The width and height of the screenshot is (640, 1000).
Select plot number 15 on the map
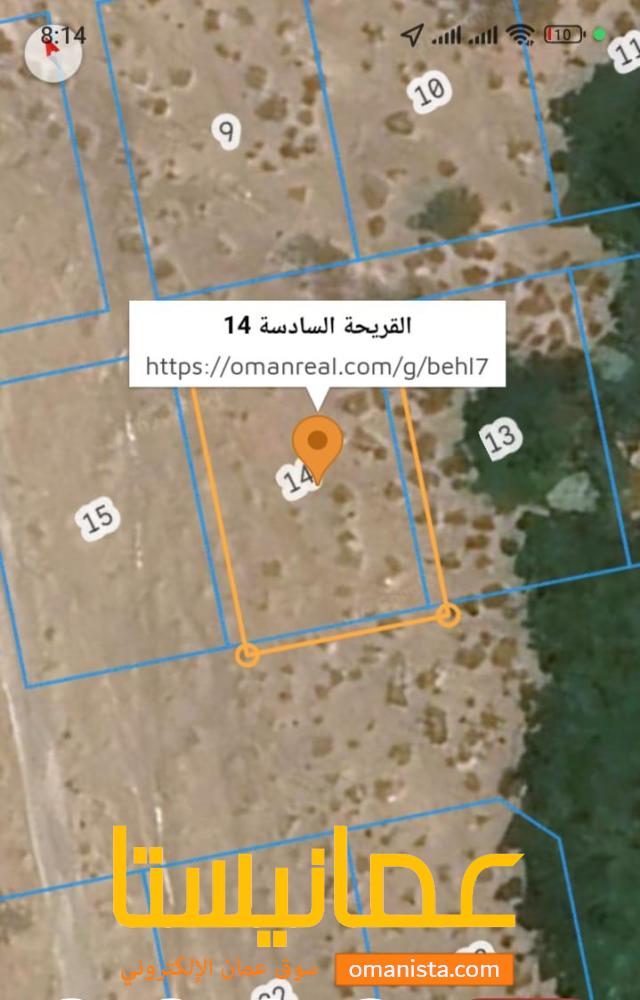pyautogui.click(x=97, y=518)
